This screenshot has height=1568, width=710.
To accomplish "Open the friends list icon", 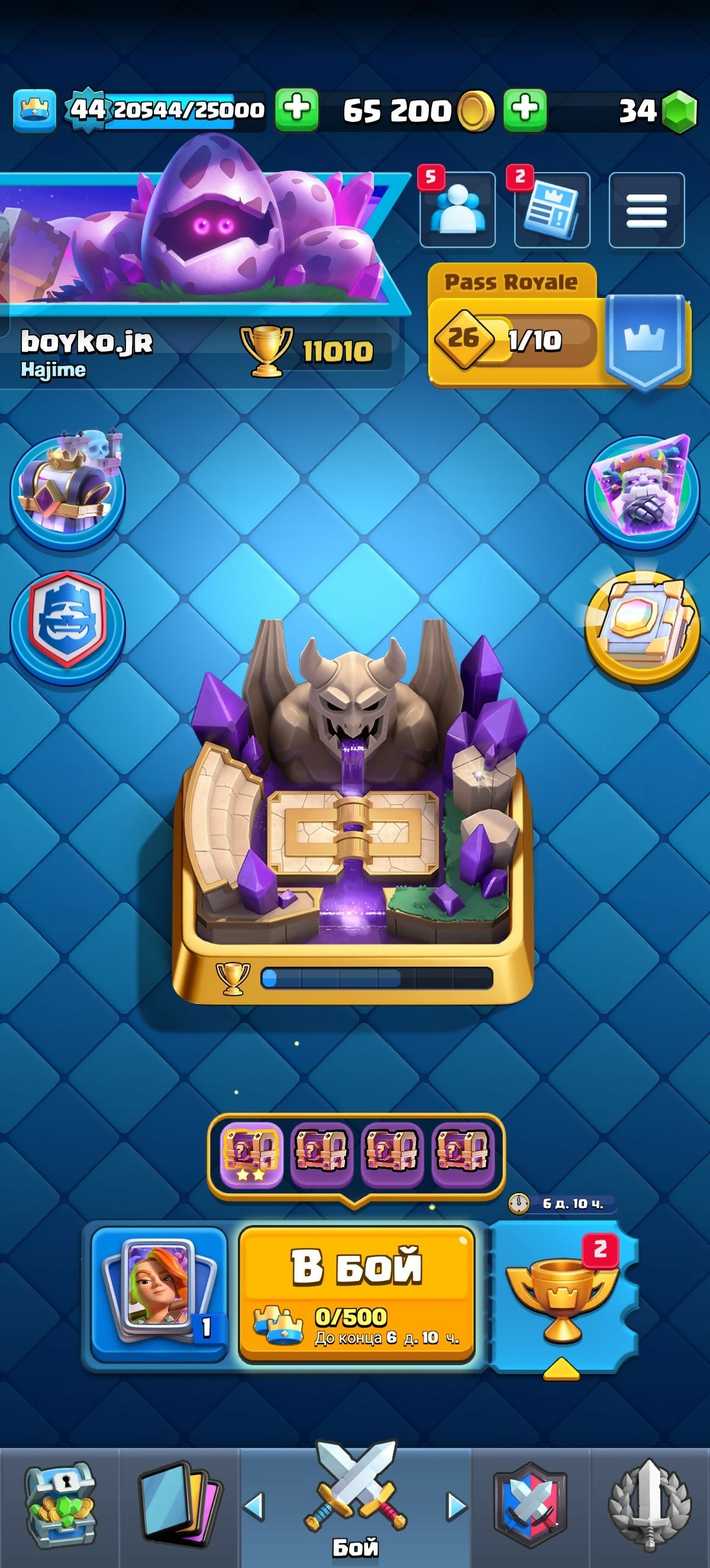I will coord(457,210).
